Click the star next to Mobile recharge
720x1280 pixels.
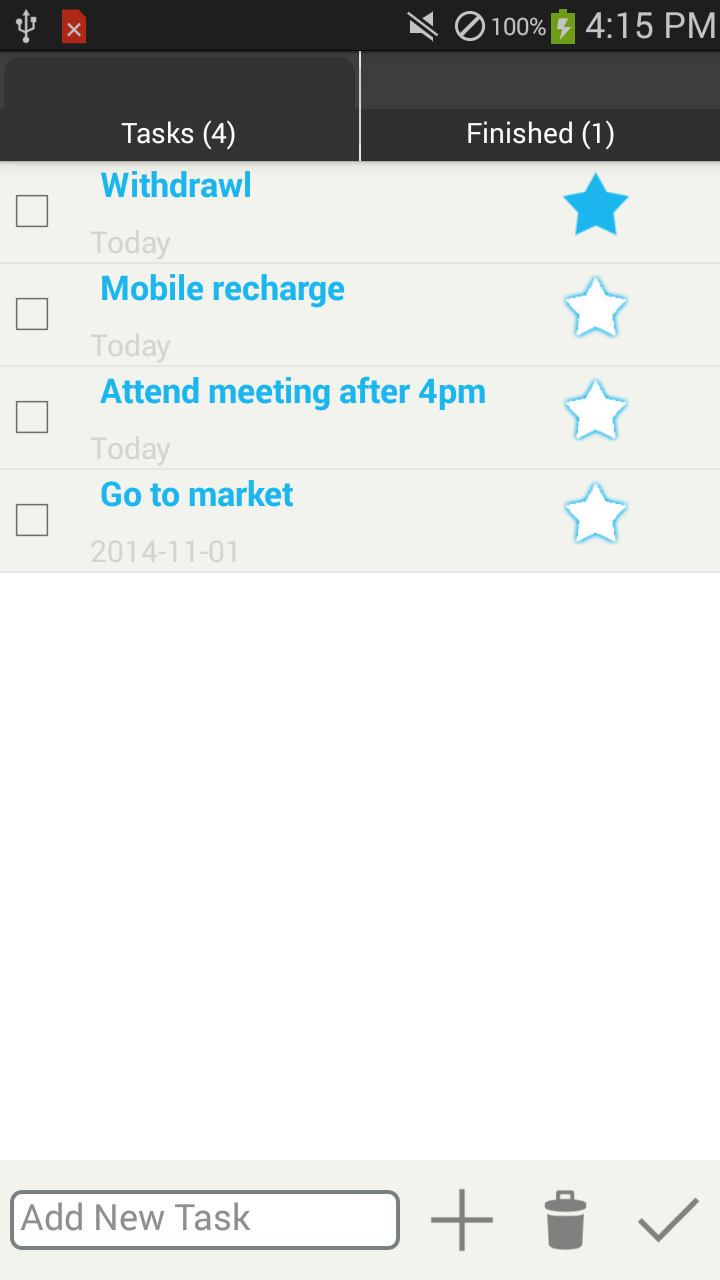click(x=595, y=307)
